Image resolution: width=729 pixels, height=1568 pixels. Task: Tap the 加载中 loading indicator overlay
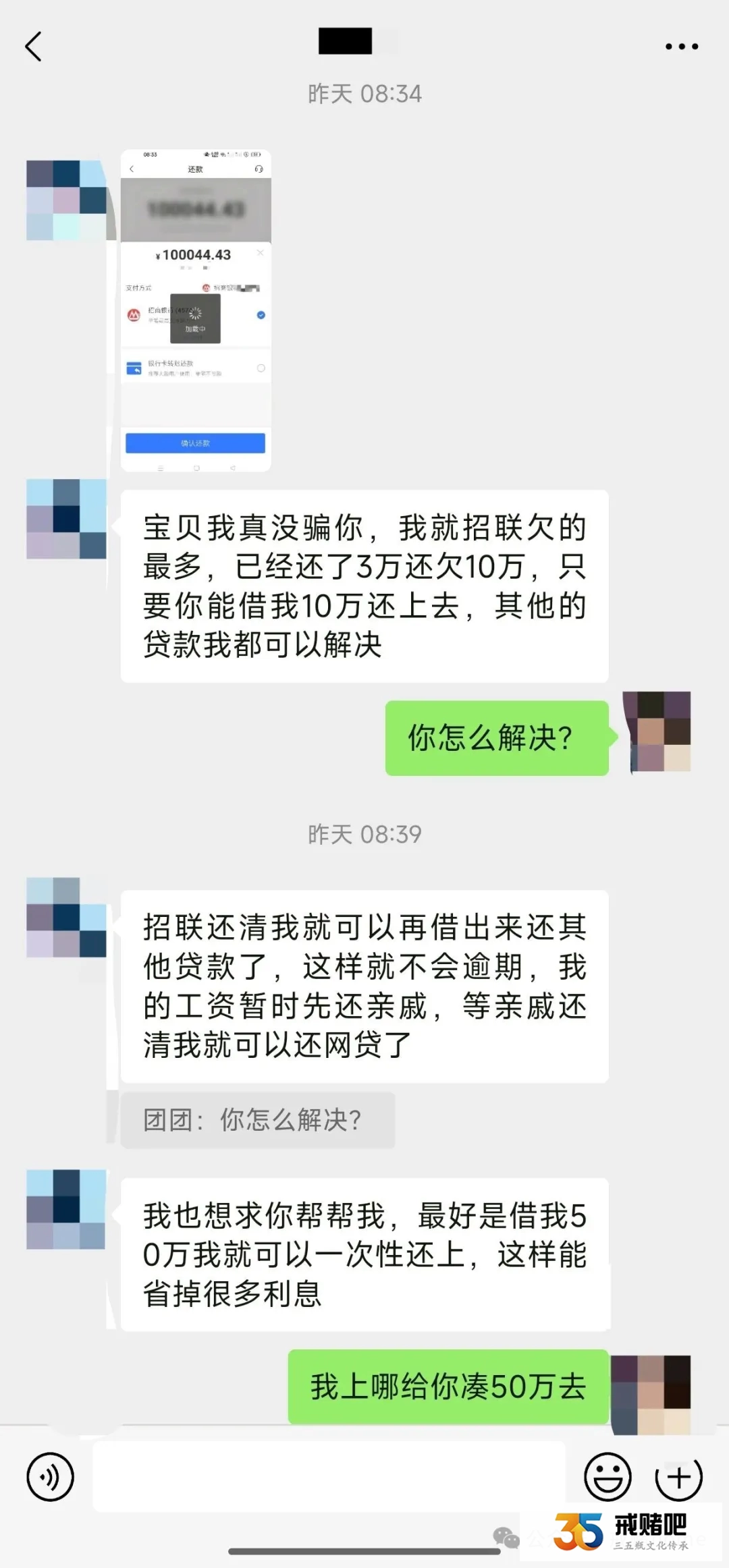[x=195, y=319]
